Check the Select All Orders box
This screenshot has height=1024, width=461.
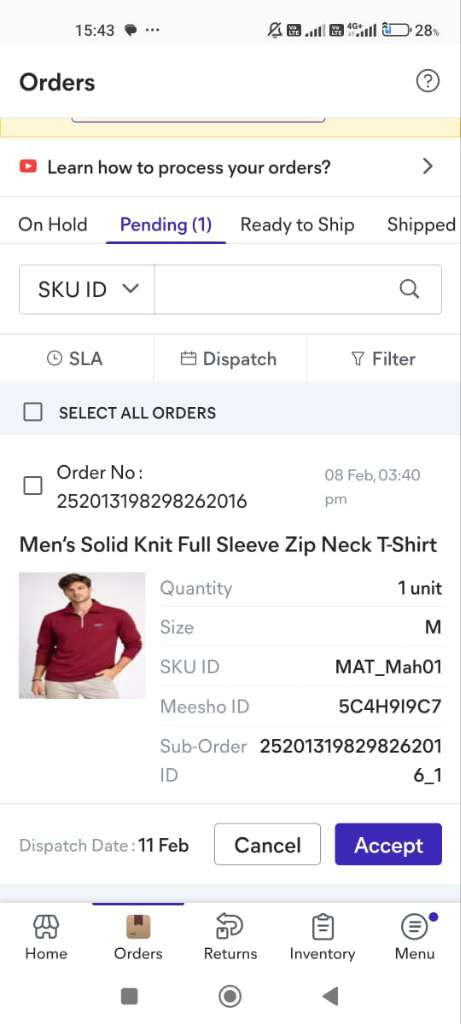[x=33, y=412]
